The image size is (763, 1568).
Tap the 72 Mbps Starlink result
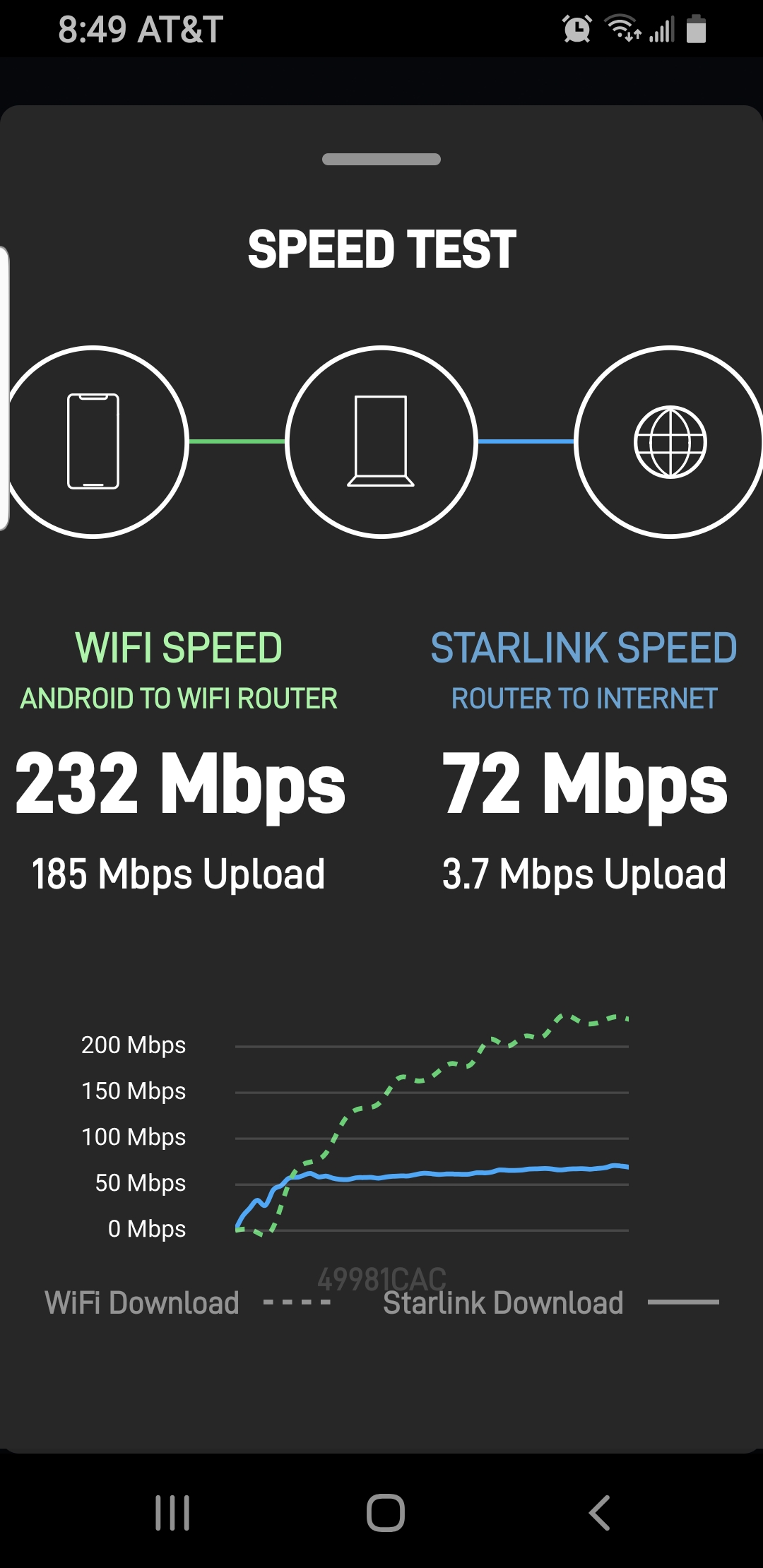coord(584,784)
